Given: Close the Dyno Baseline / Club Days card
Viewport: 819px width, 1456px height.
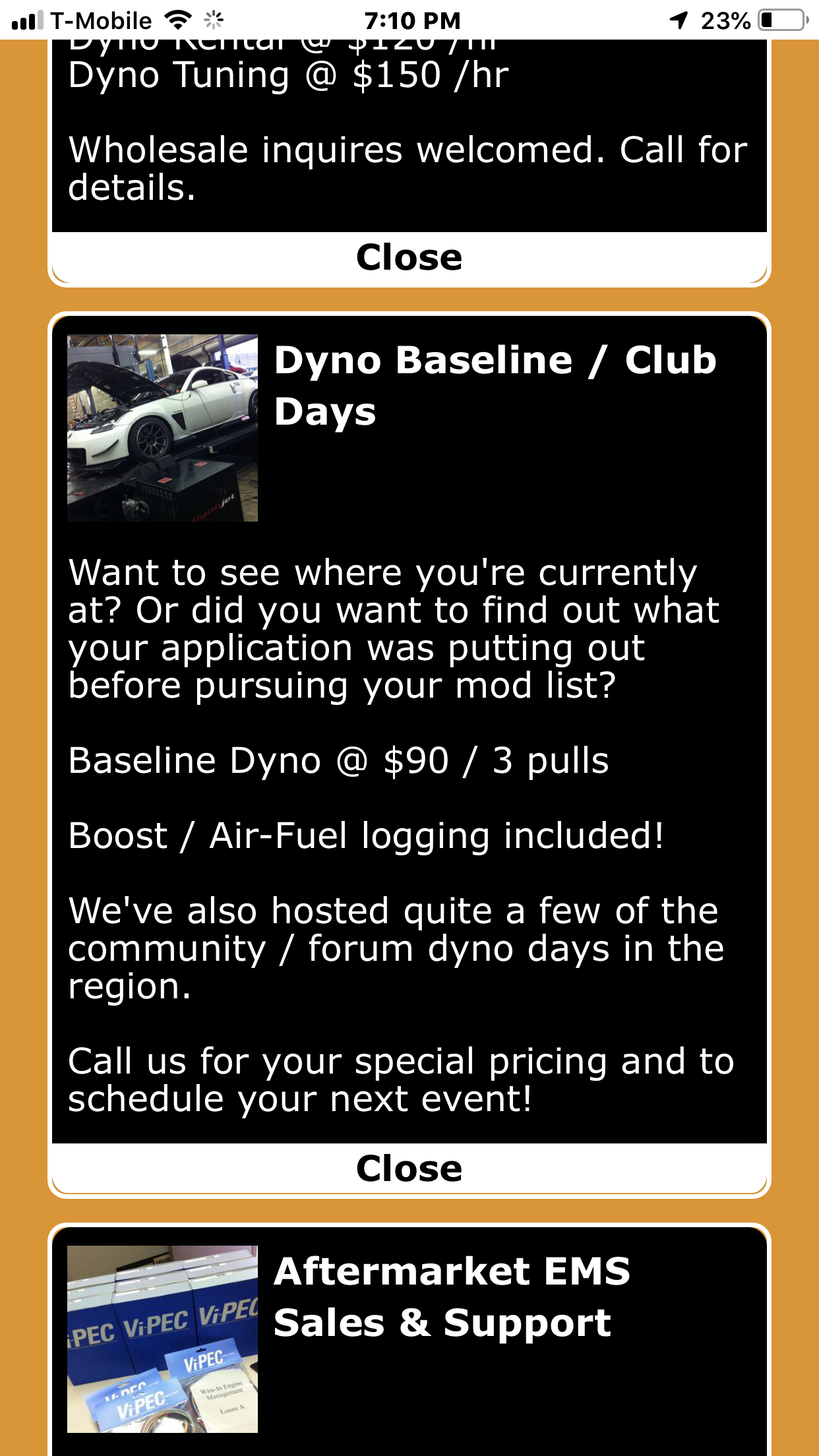Looking at the screenshot, I should pyautogui.click(x=409, y=1168).
